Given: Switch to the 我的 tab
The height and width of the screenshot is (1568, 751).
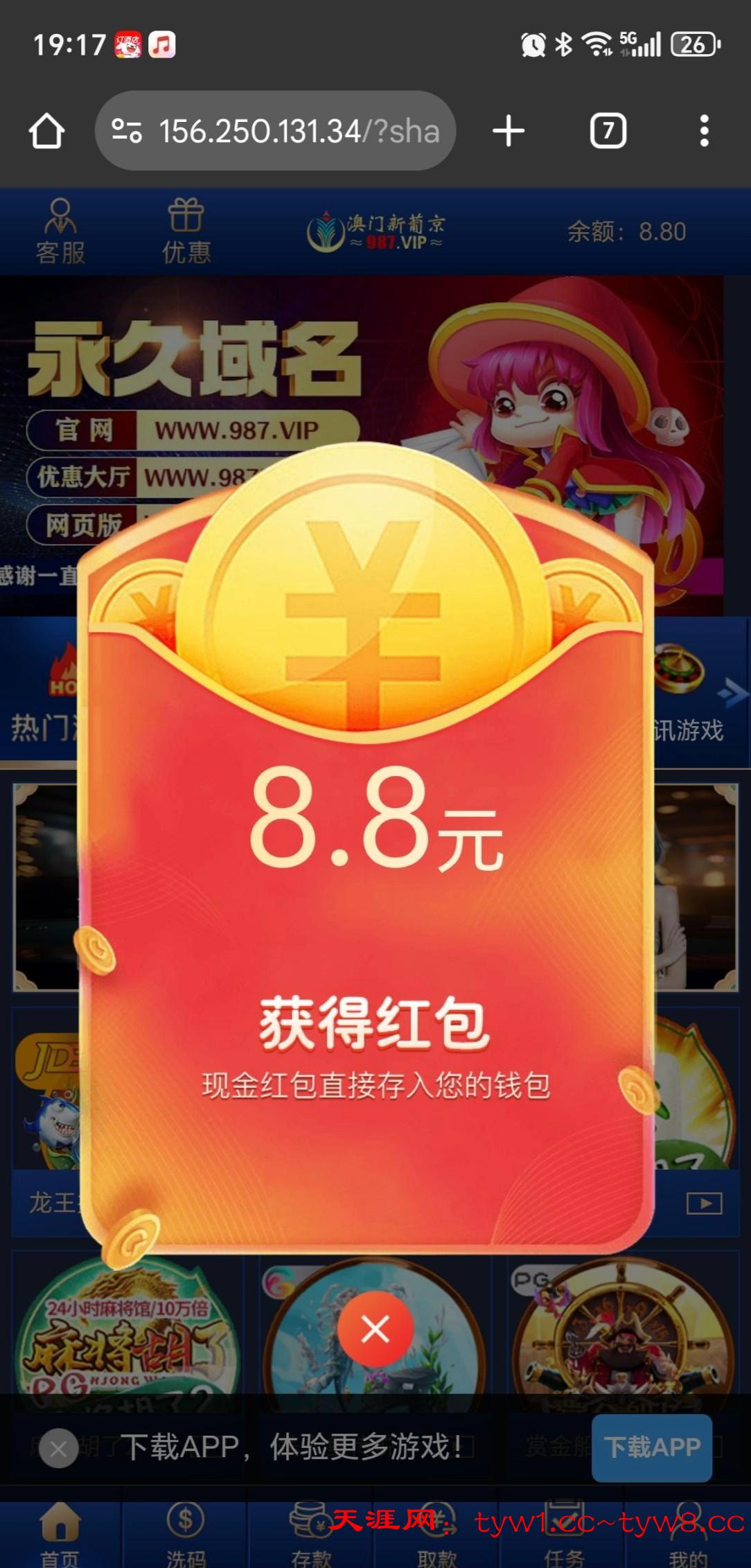Looking at the screenshot, I should [x=688, y=1535].
